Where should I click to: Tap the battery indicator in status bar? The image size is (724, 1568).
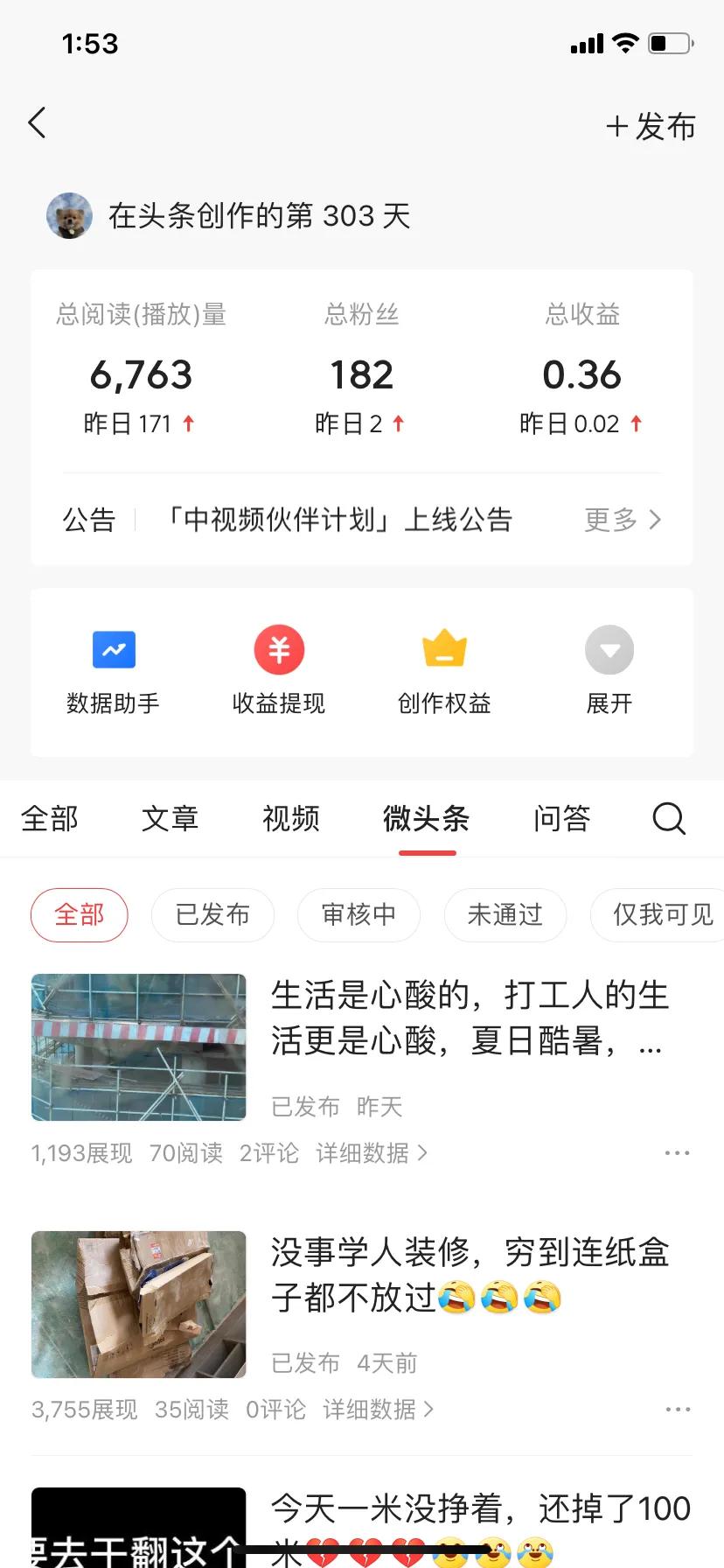pos(668,43)
